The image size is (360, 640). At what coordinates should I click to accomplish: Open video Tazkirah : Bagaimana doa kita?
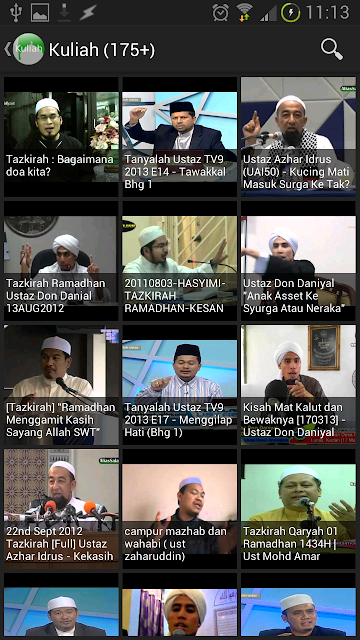pyautogui.click(x=61, y=137)
